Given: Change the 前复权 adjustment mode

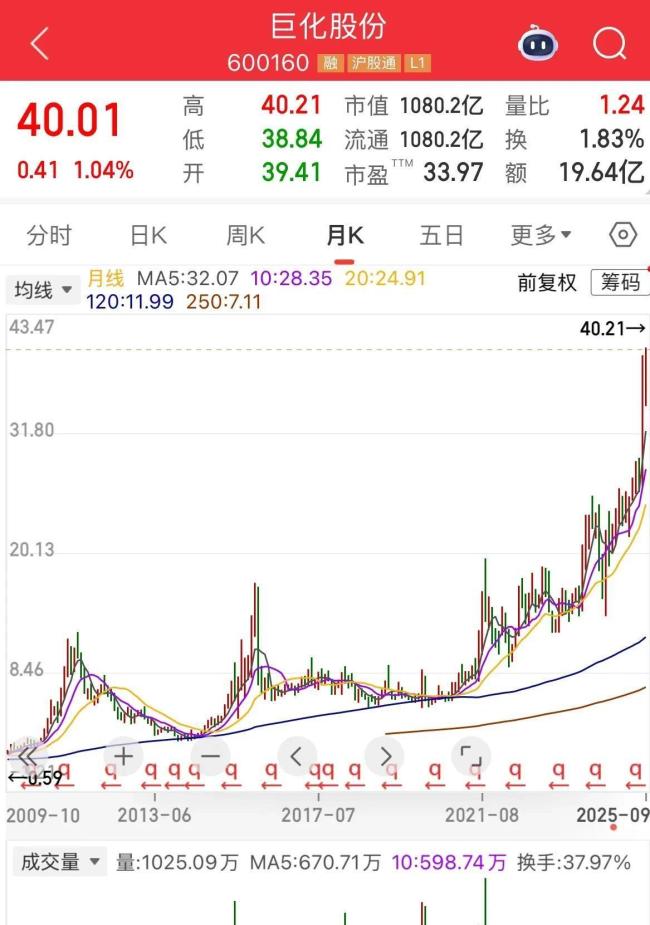Looking at the screenshot, I should pyautogui.click(x=547, y=283).
